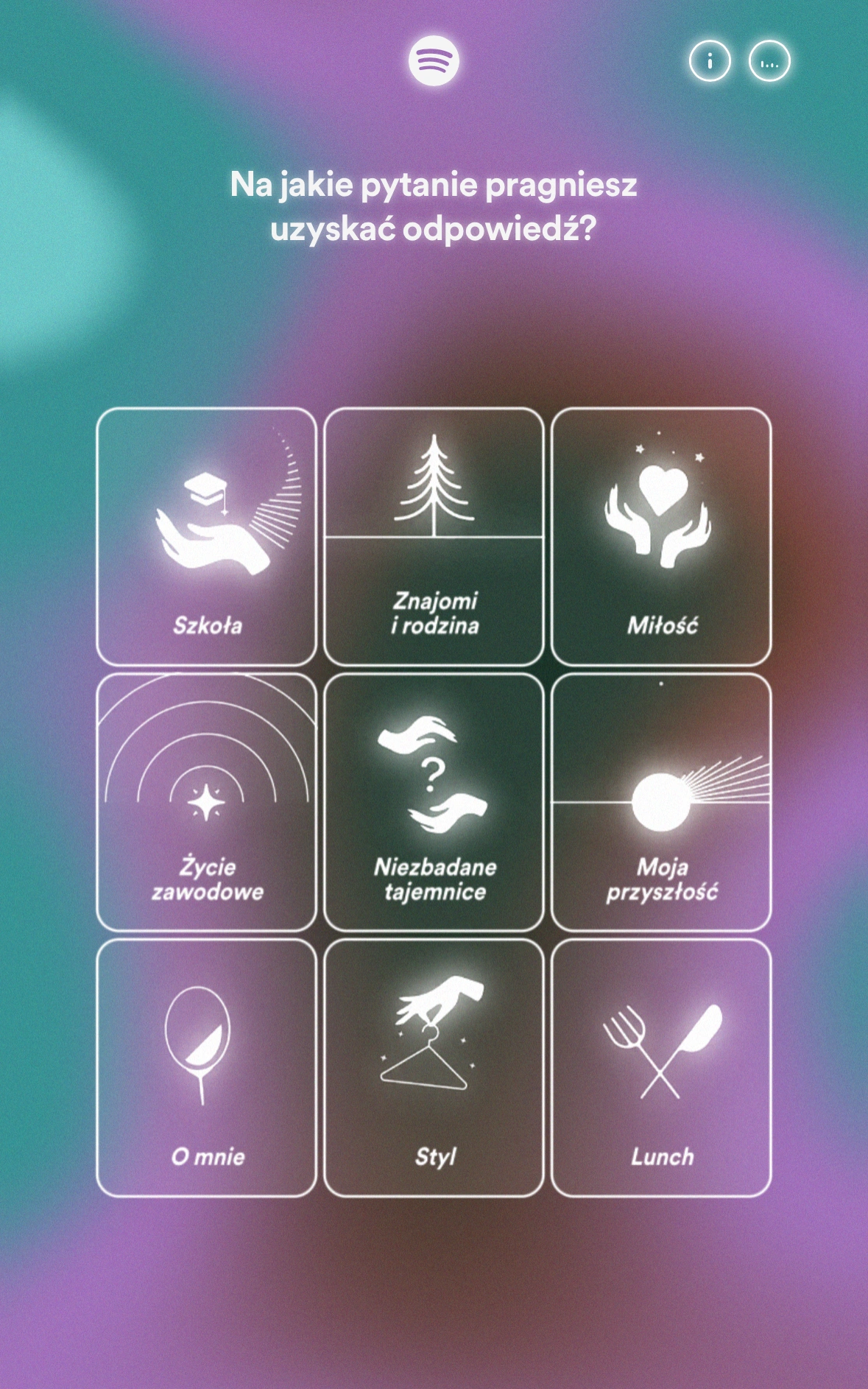Pick the Miłość card
This screenshot has width=868, height=1389.
pyautogui.click(x=661, y=536)
